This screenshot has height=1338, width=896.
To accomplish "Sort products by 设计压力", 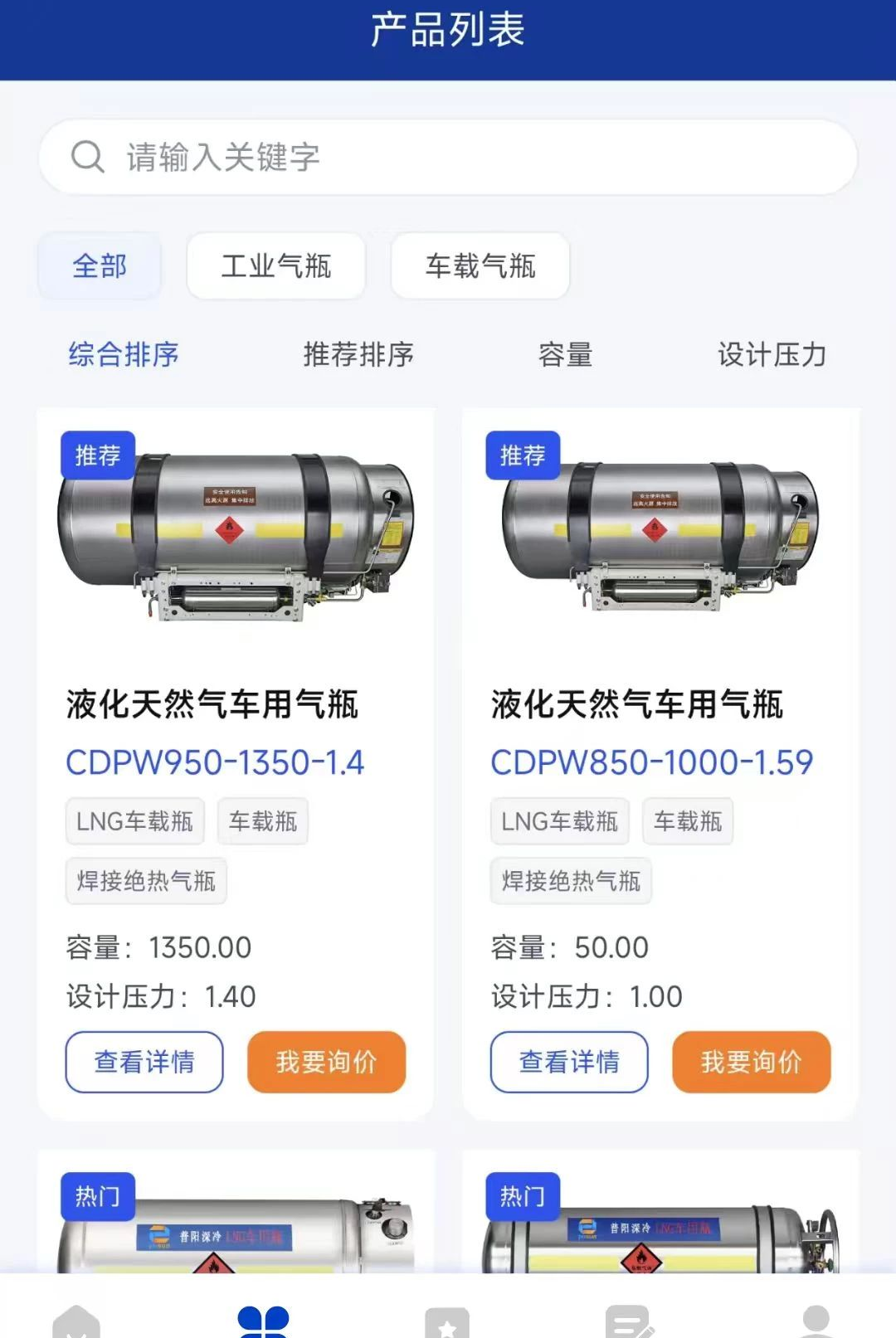I will point(772,354).
